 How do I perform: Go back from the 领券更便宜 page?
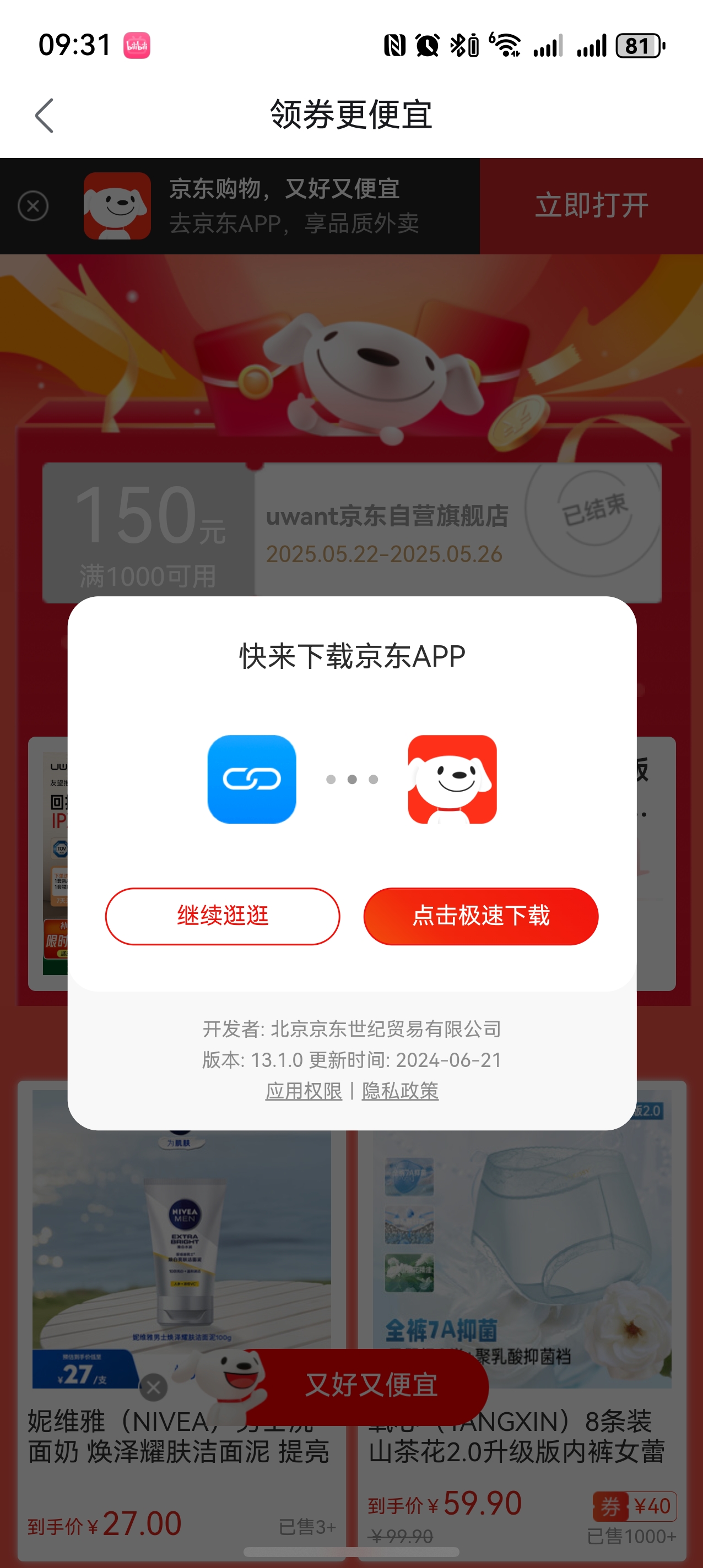[45, 115]
